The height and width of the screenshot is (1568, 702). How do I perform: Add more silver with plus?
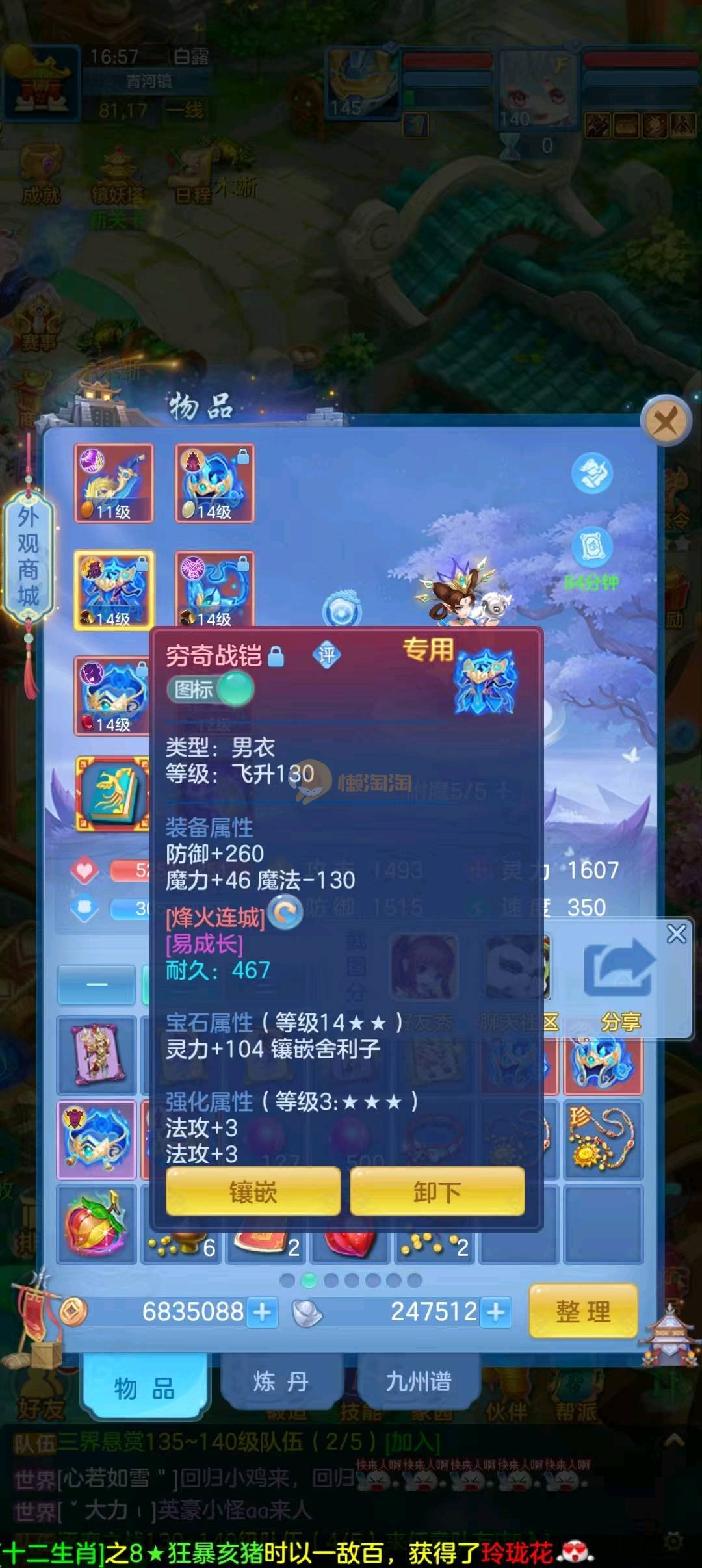point(495,1313)
